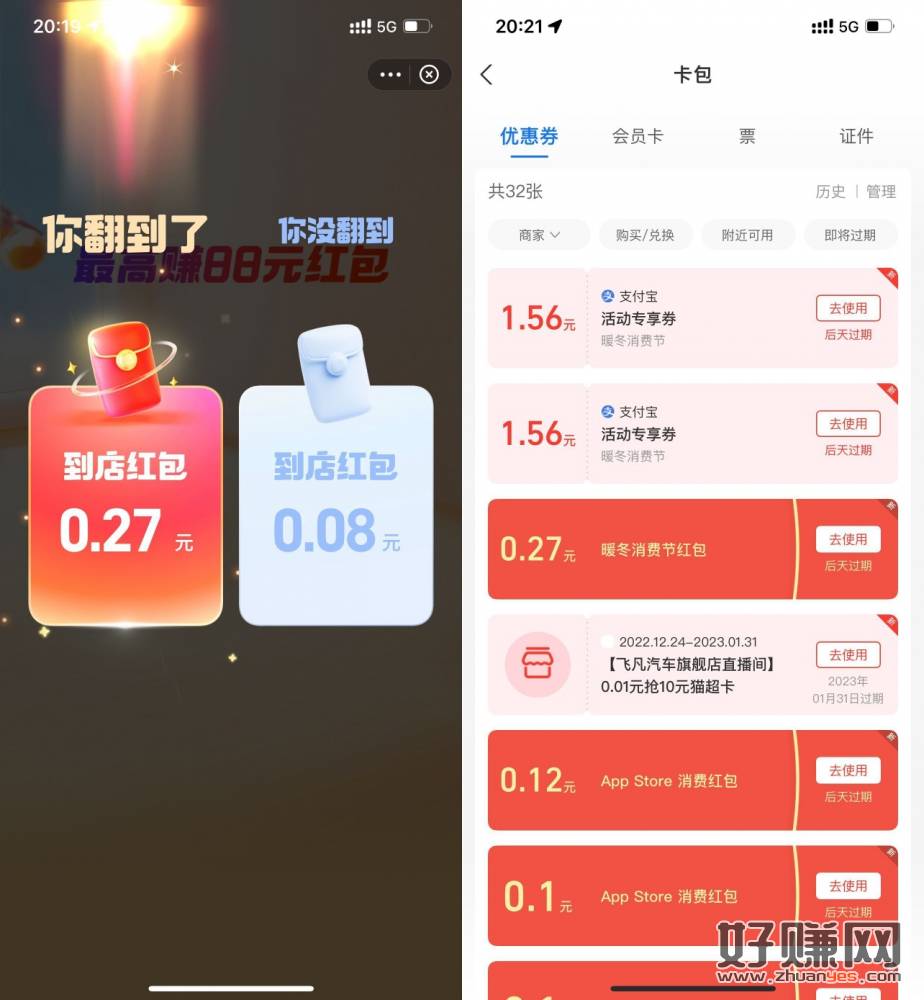Viewport: 924px width, 1000px height.
Task: Use the 0.12元 App Store 消费红包
Action: (x=848, y=770)
